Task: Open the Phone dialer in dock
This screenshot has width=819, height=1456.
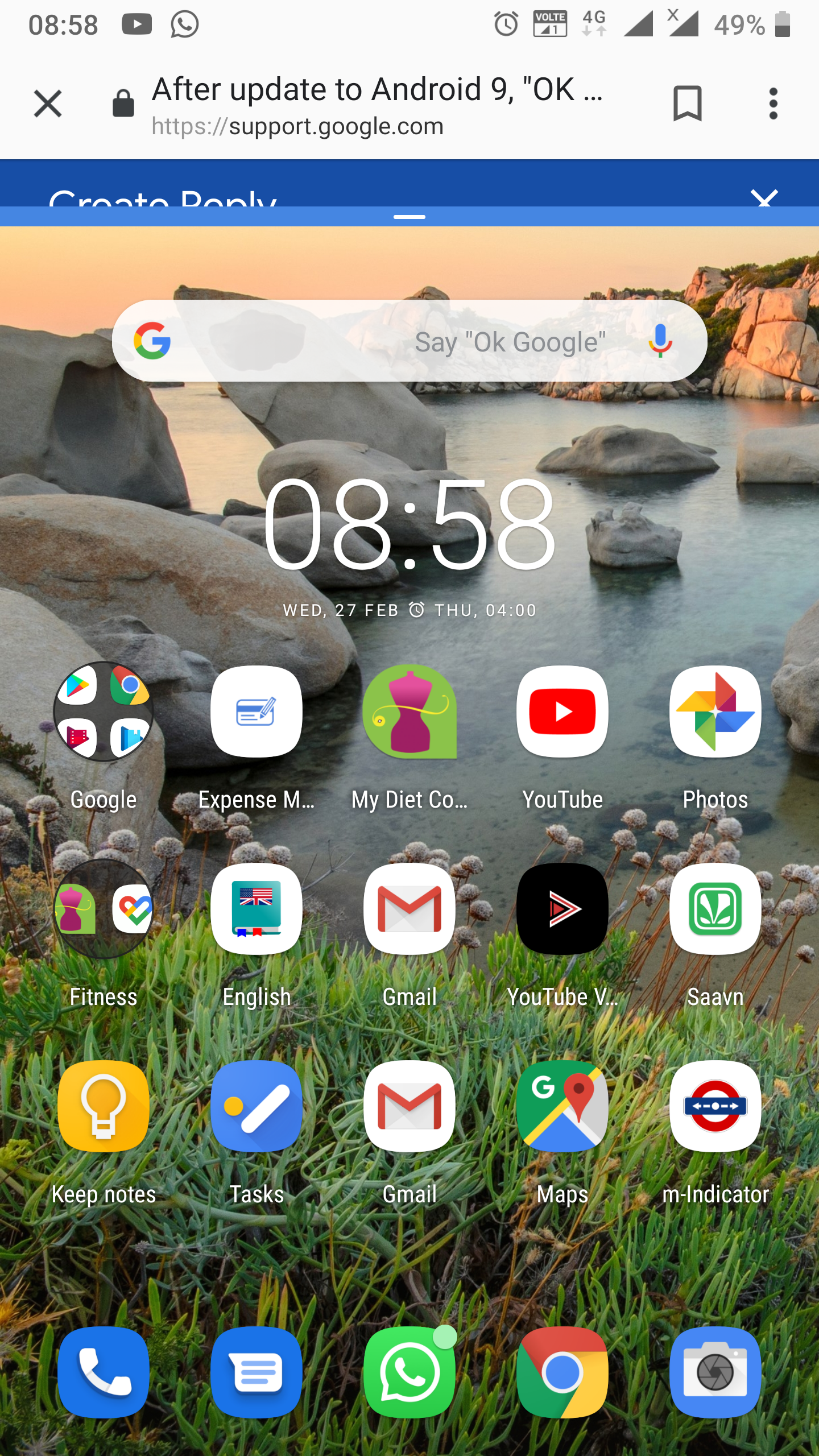Action: click(104, 1372)
